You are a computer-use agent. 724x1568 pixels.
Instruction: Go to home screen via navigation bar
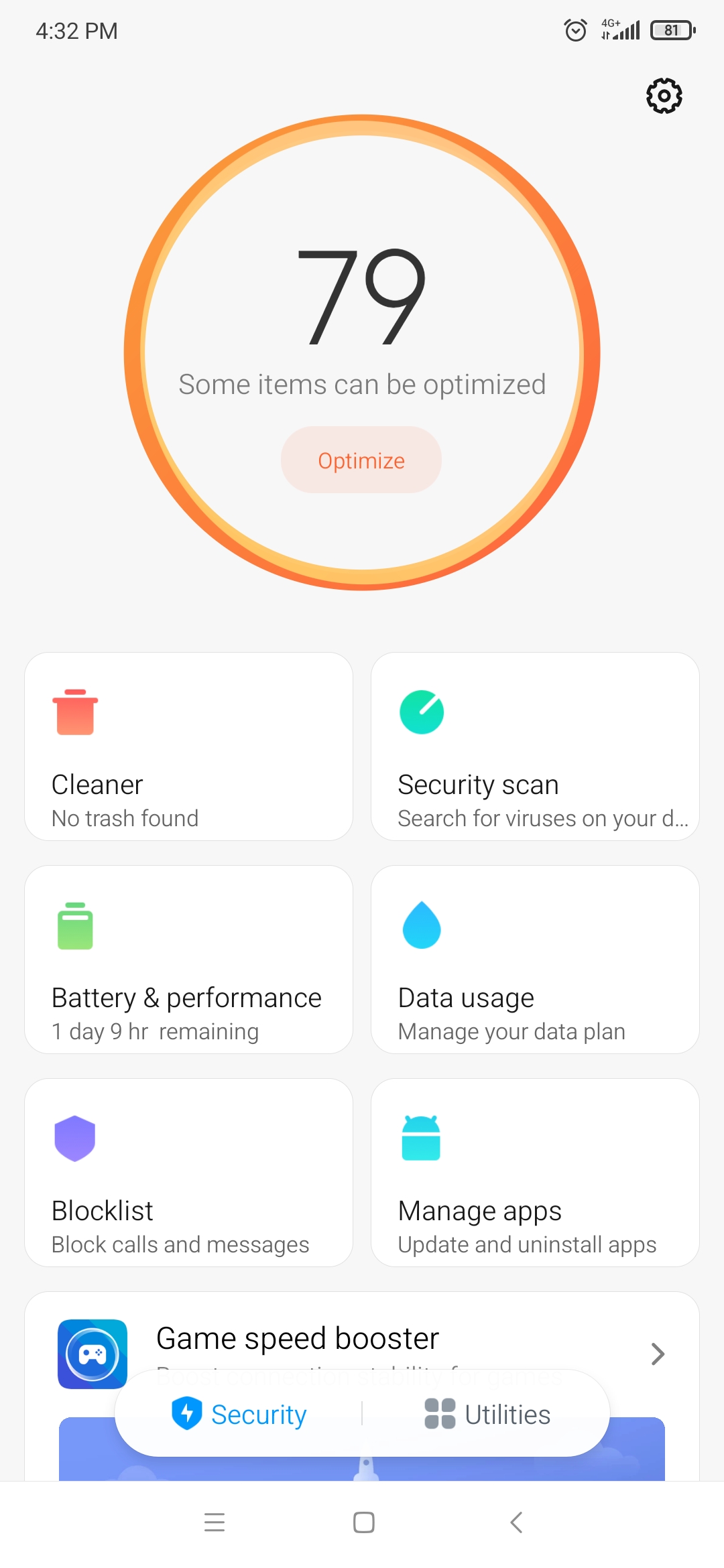(363, 1522)
